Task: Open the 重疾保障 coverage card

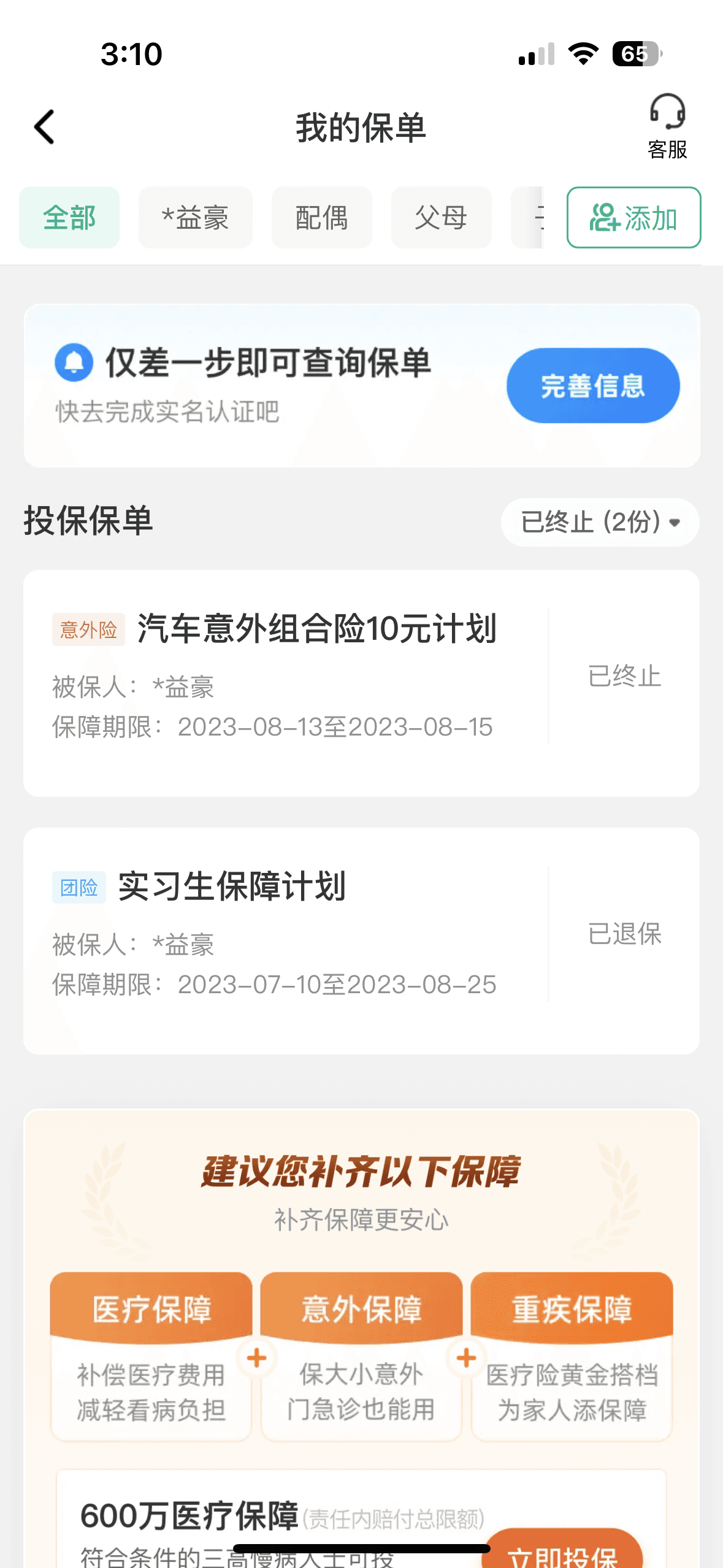Action: coord(572,1357)
